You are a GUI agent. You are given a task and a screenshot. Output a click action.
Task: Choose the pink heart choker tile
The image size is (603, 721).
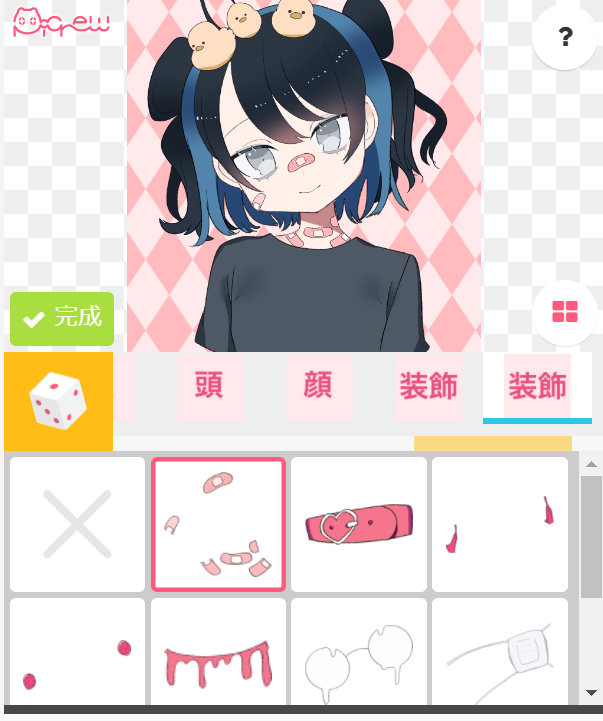pos(358,524)
